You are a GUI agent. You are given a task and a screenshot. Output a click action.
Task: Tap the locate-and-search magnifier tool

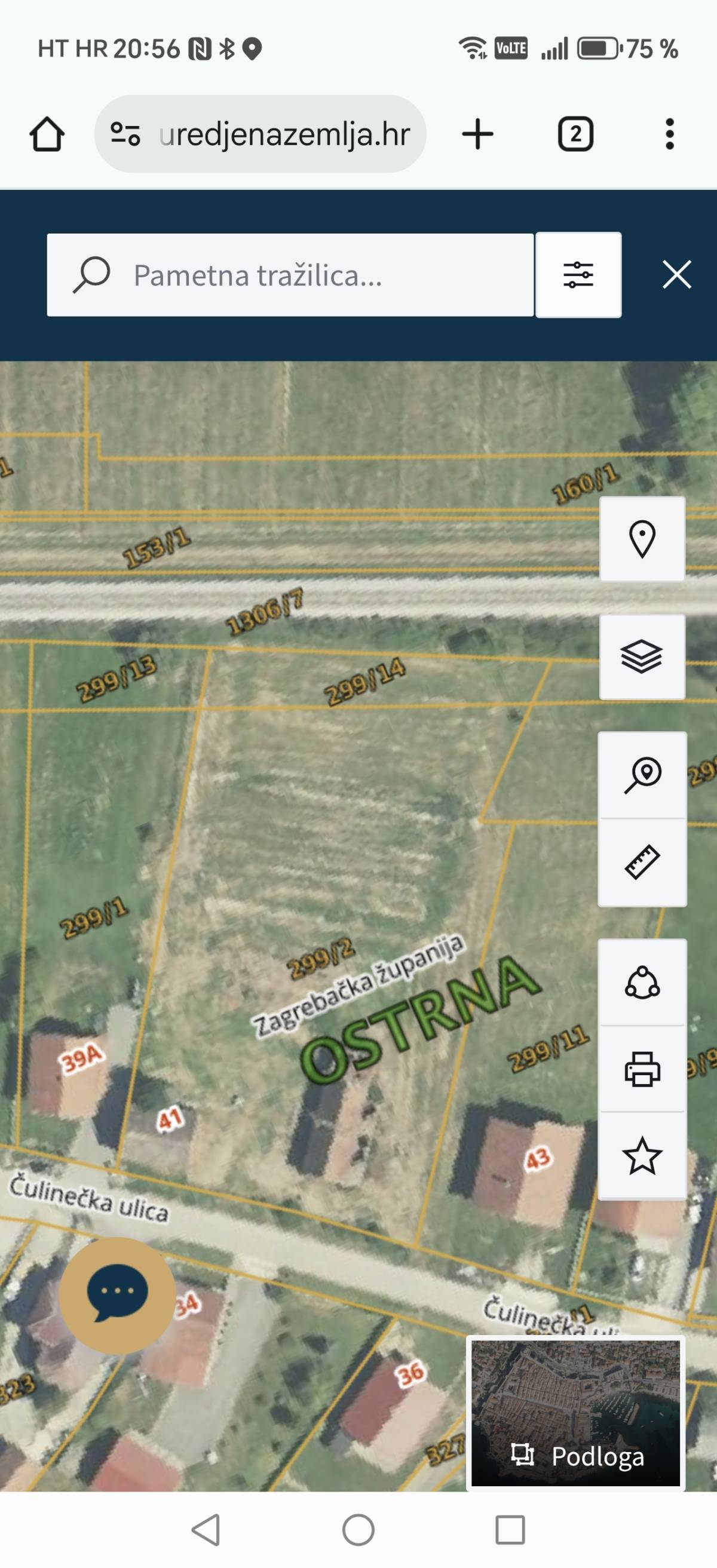pos(642,775)
